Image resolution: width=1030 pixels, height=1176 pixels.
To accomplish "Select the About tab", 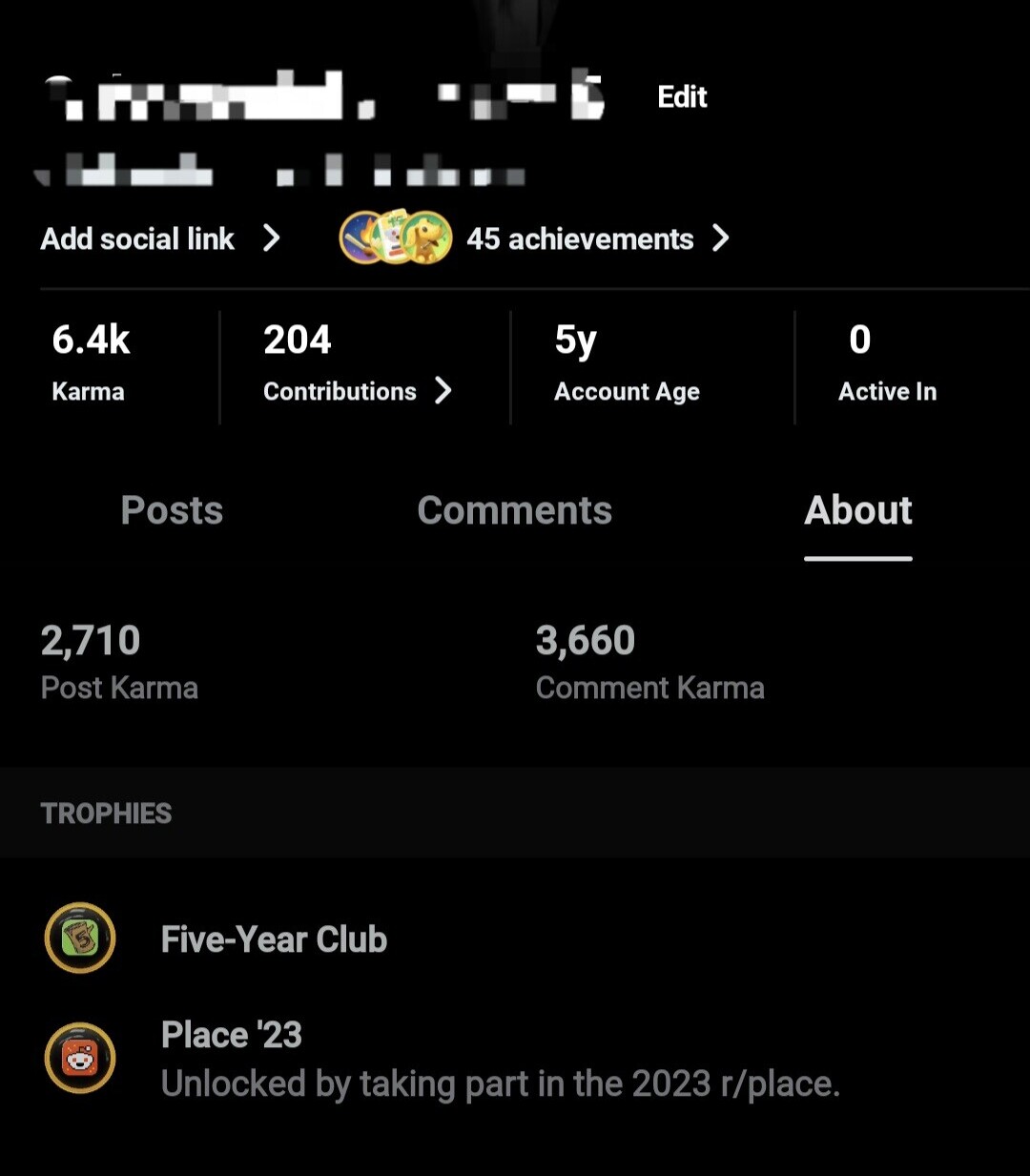I will click(x=857, y=510).
